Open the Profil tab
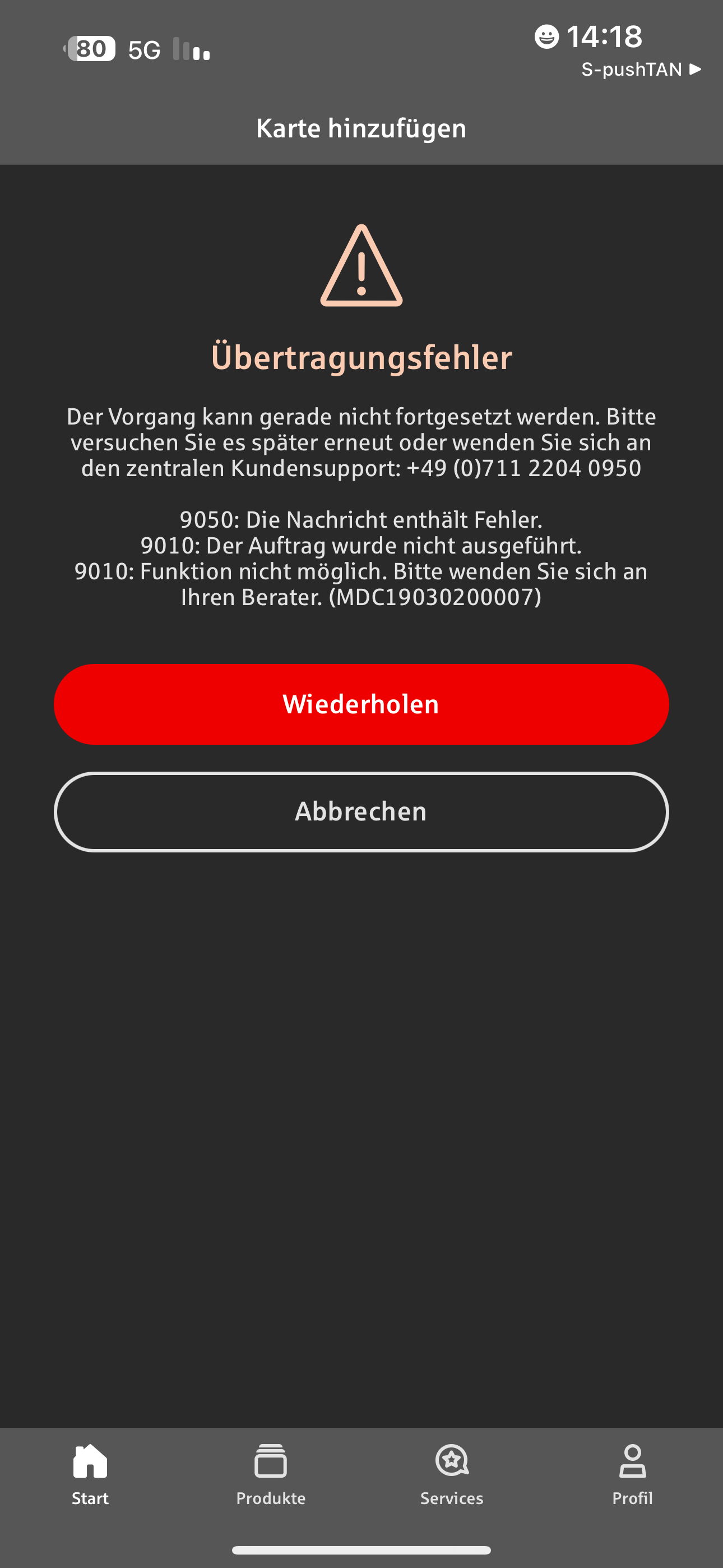723x1568 pixels. coord(632,1474)
